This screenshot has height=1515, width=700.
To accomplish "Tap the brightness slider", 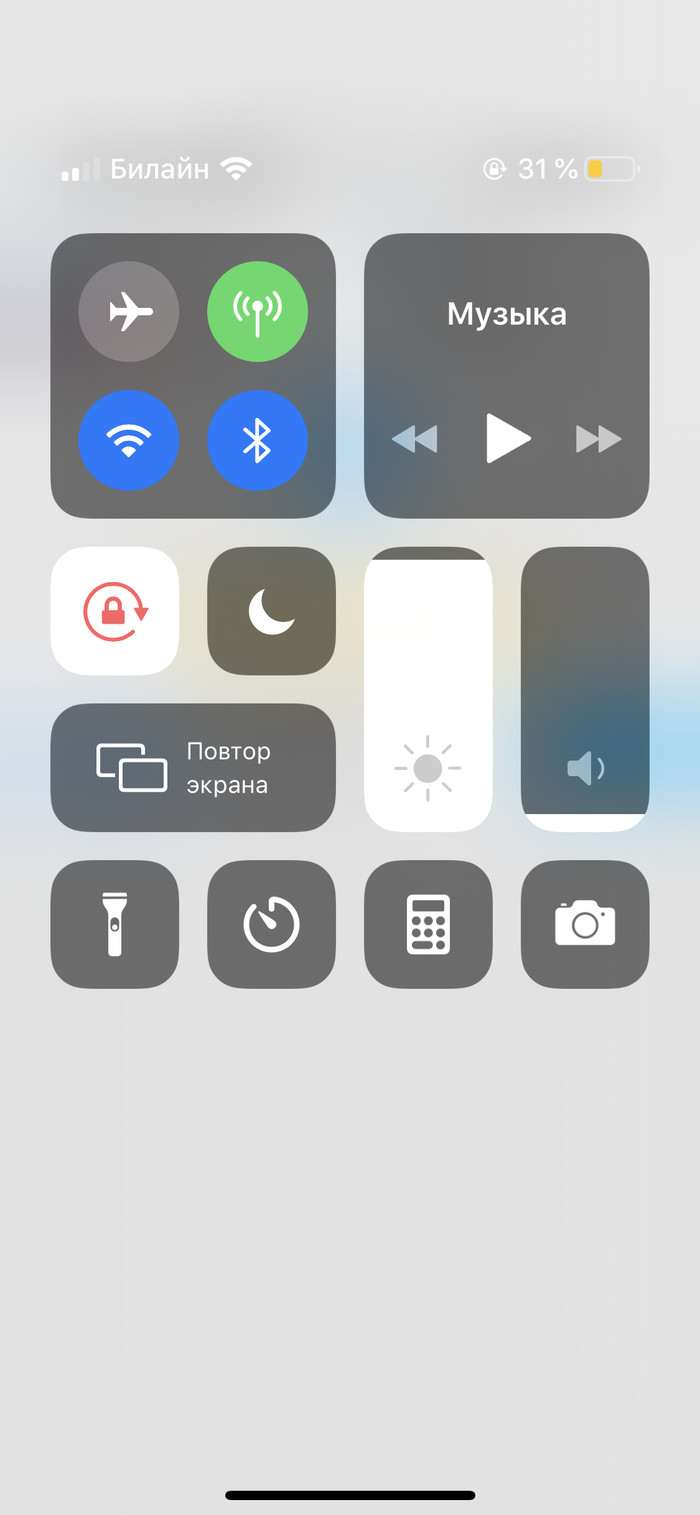I will [x=428, y=690].
